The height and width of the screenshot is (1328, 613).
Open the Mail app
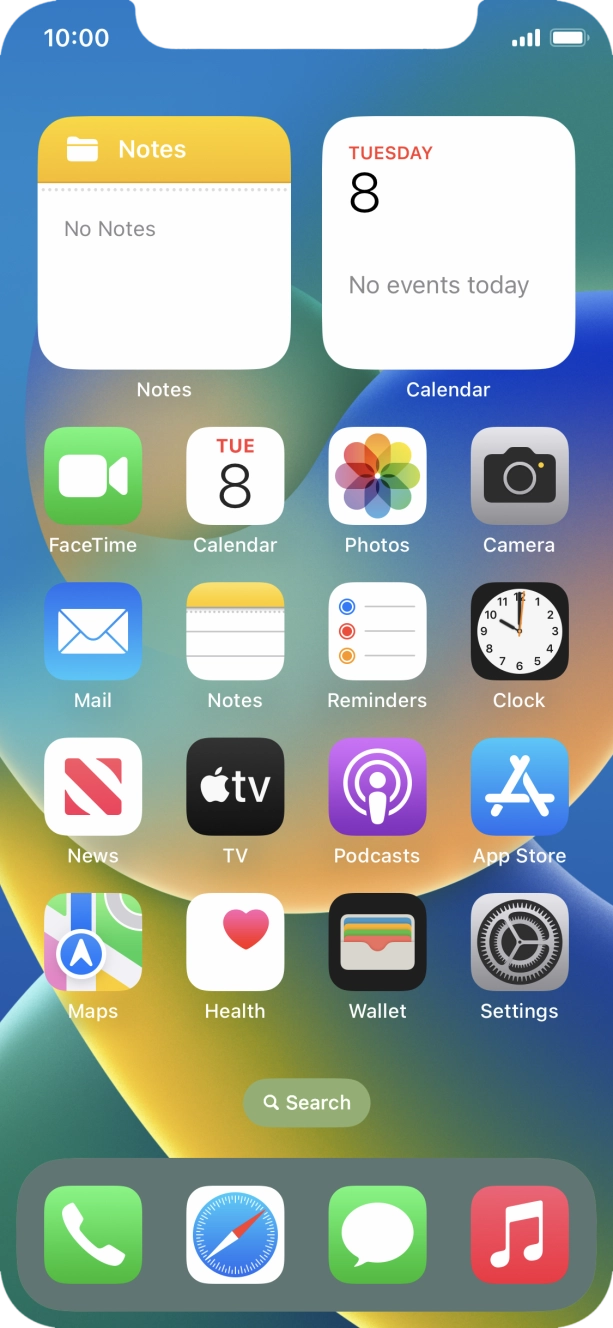point(93,631)
